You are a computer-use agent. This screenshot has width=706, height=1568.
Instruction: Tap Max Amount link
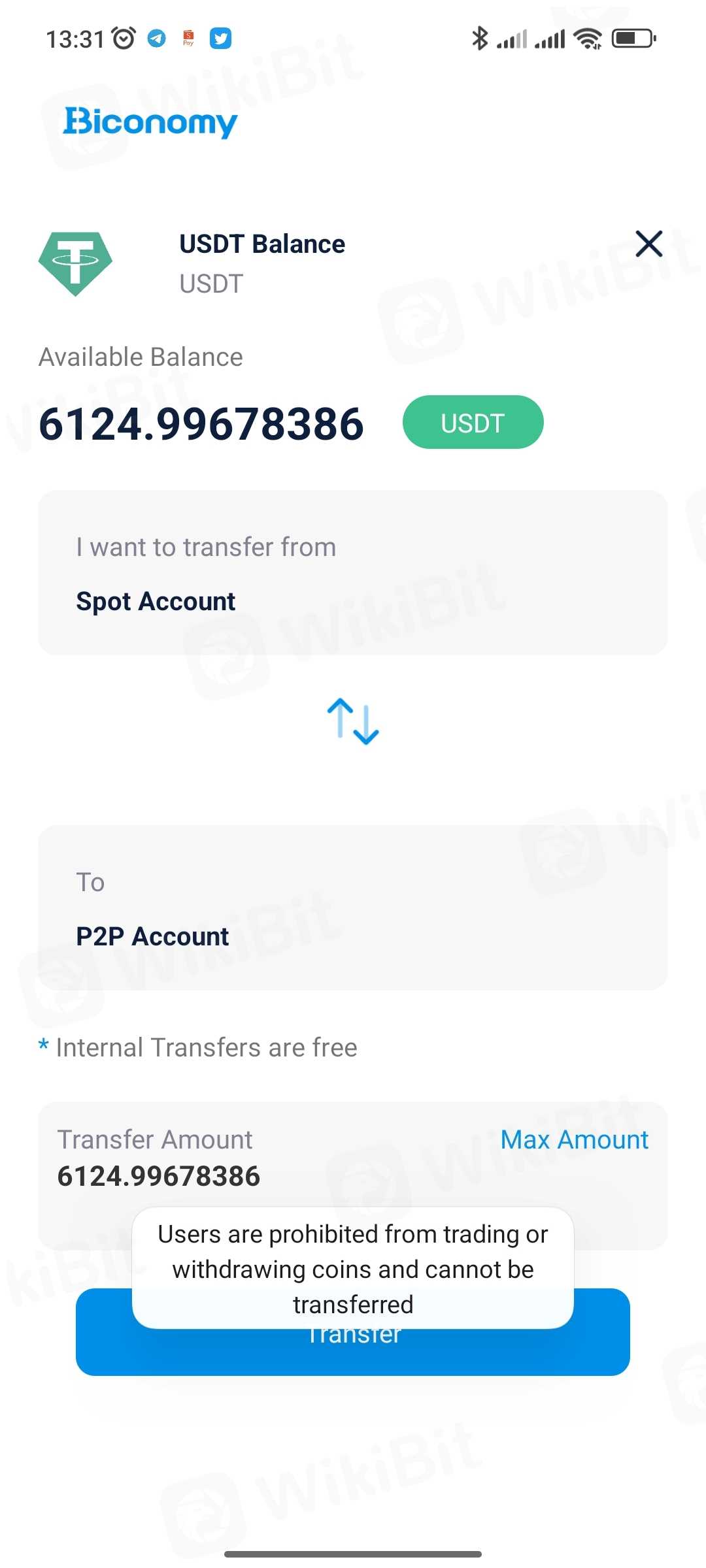coord(574,1140)
